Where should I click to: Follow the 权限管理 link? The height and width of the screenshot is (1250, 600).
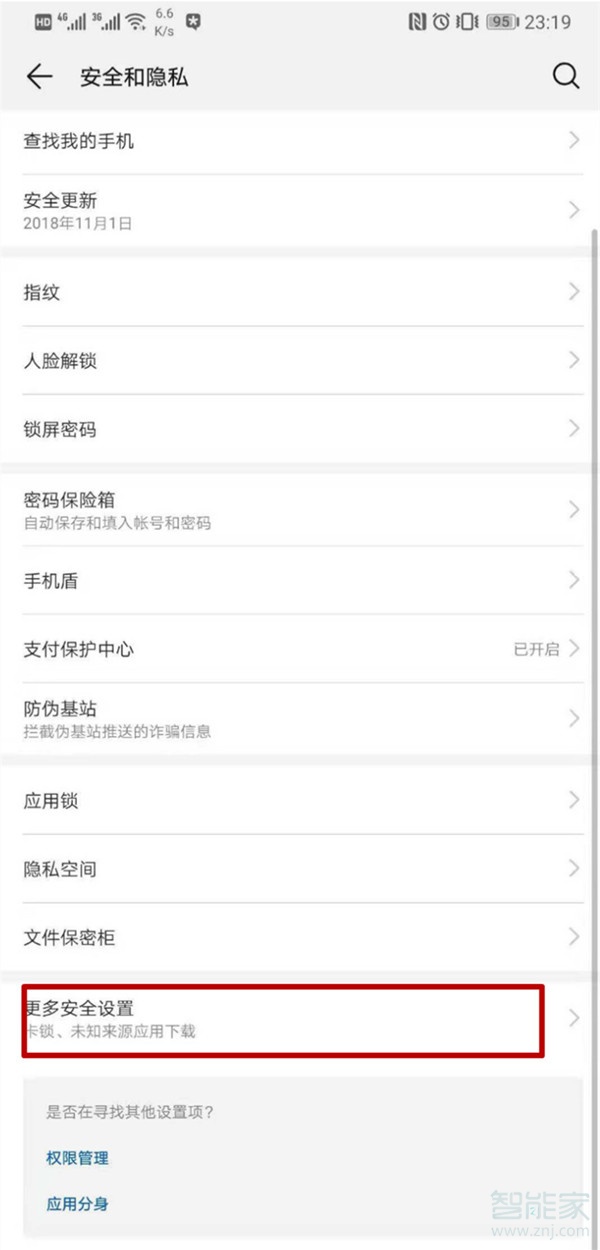pyautogui.click(x=78, y=1158)
